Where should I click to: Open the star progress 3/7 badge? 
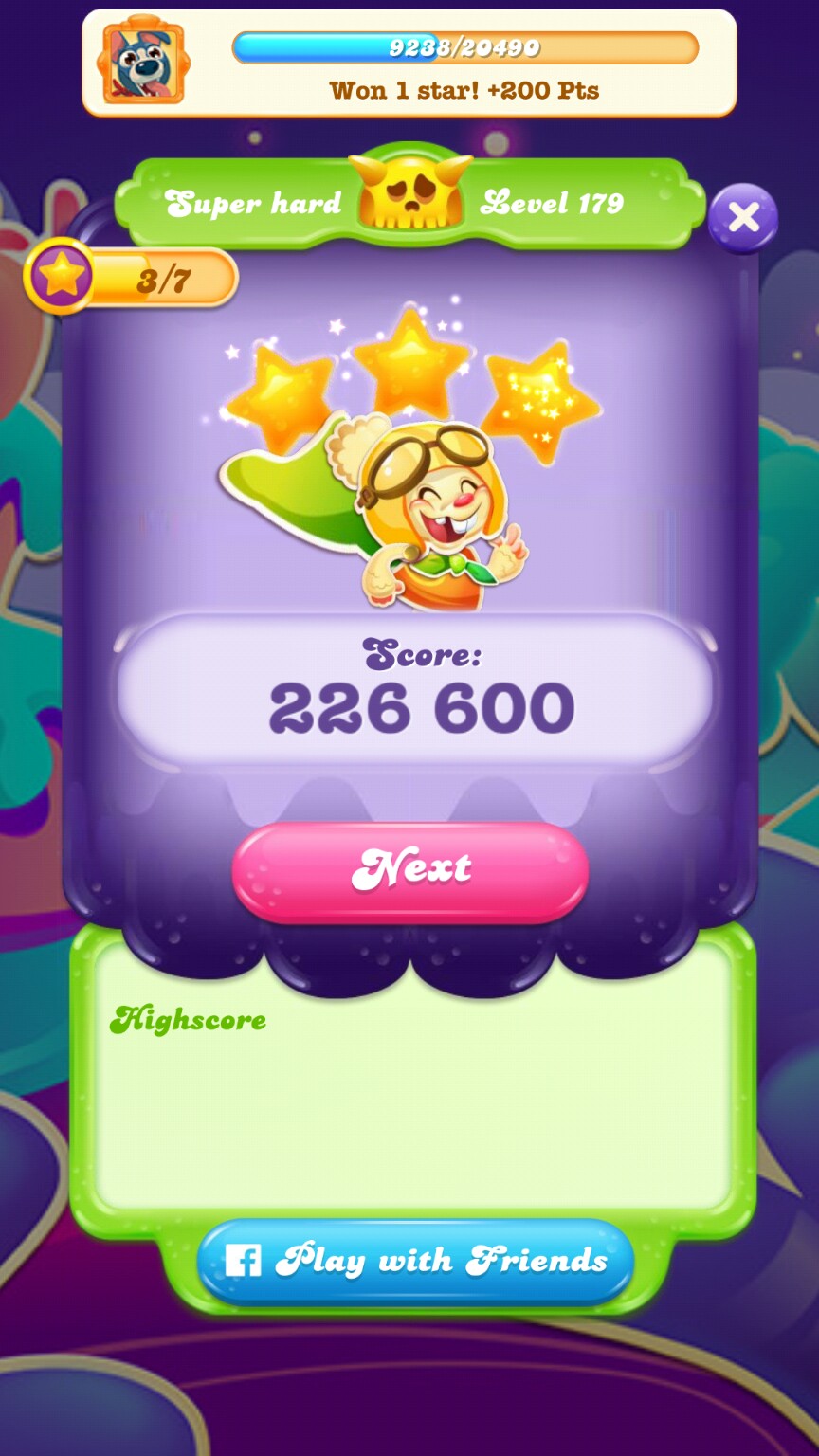[x=133, y=279]
